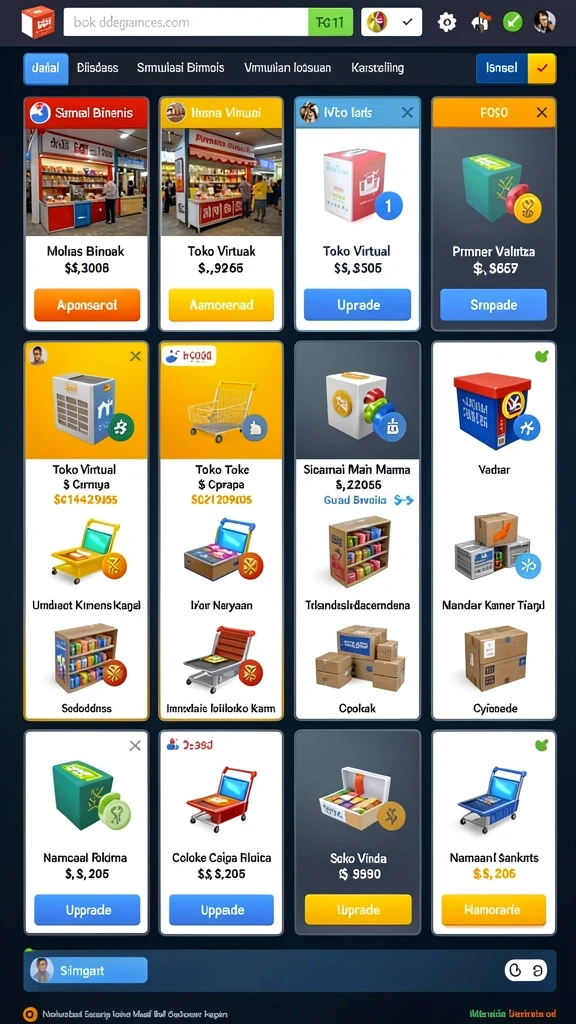The image size is (576, 1024).
Task: Upgrade the Toko Virtual box item
Action: tap(357, 305)
